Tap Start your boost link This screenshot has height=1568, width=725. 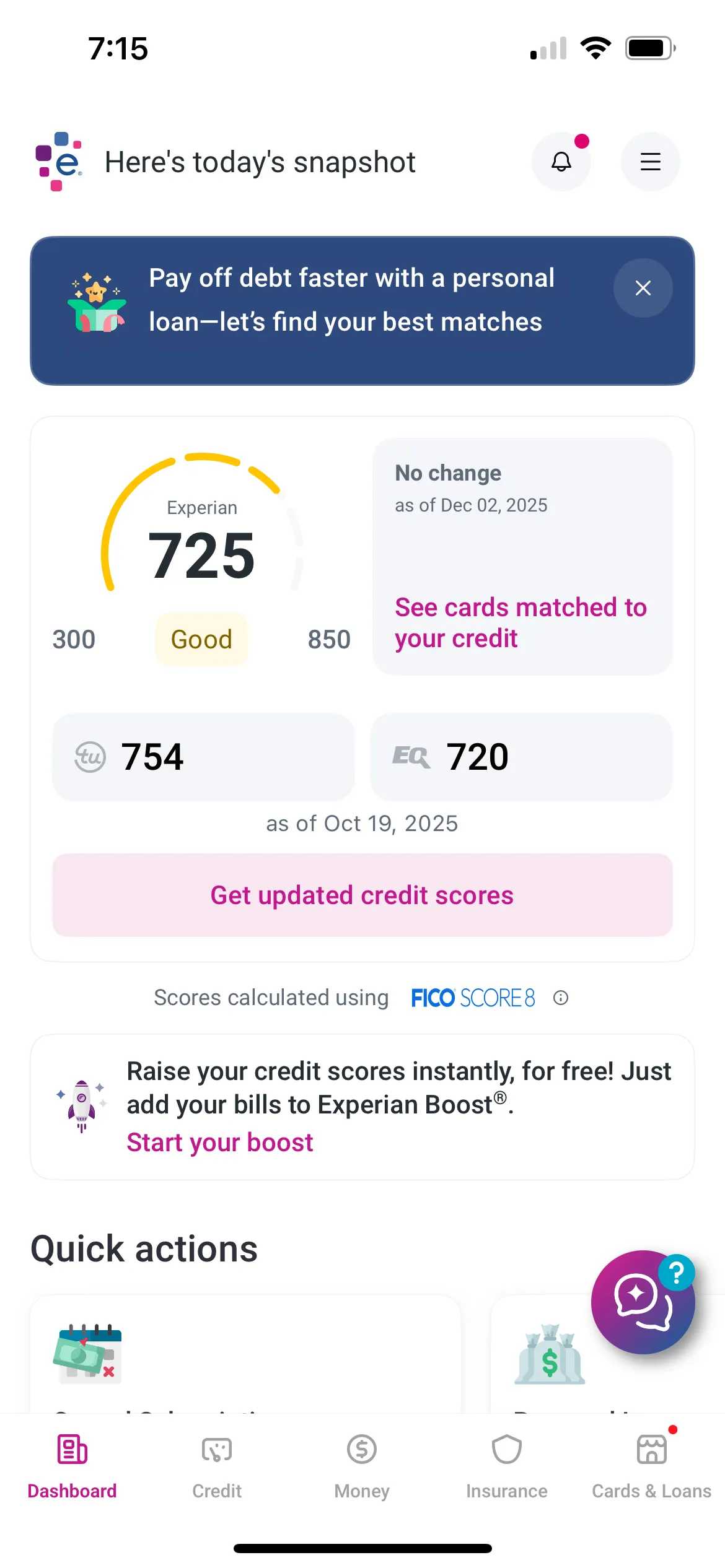[220, 1143]
